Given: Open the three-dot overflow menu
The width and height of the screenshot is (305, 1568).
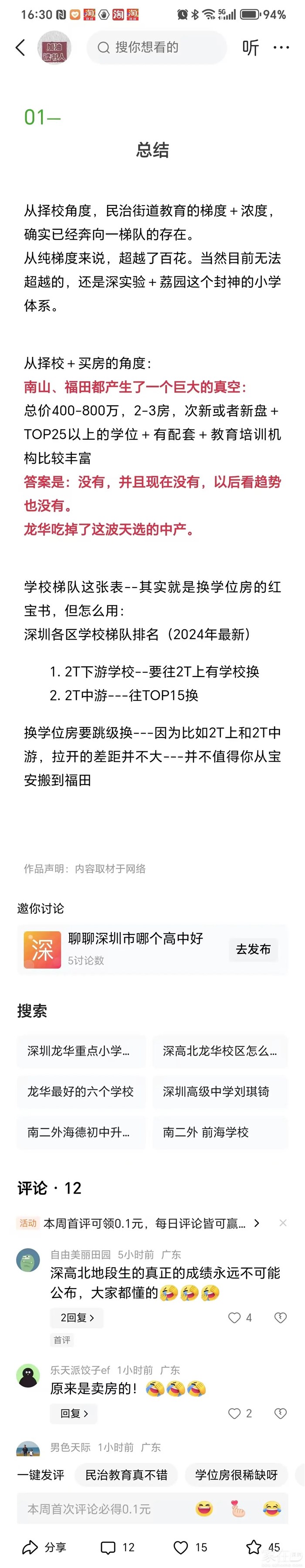Looking at the screenshot, I should pyautogui.click(x=281, y=48).
